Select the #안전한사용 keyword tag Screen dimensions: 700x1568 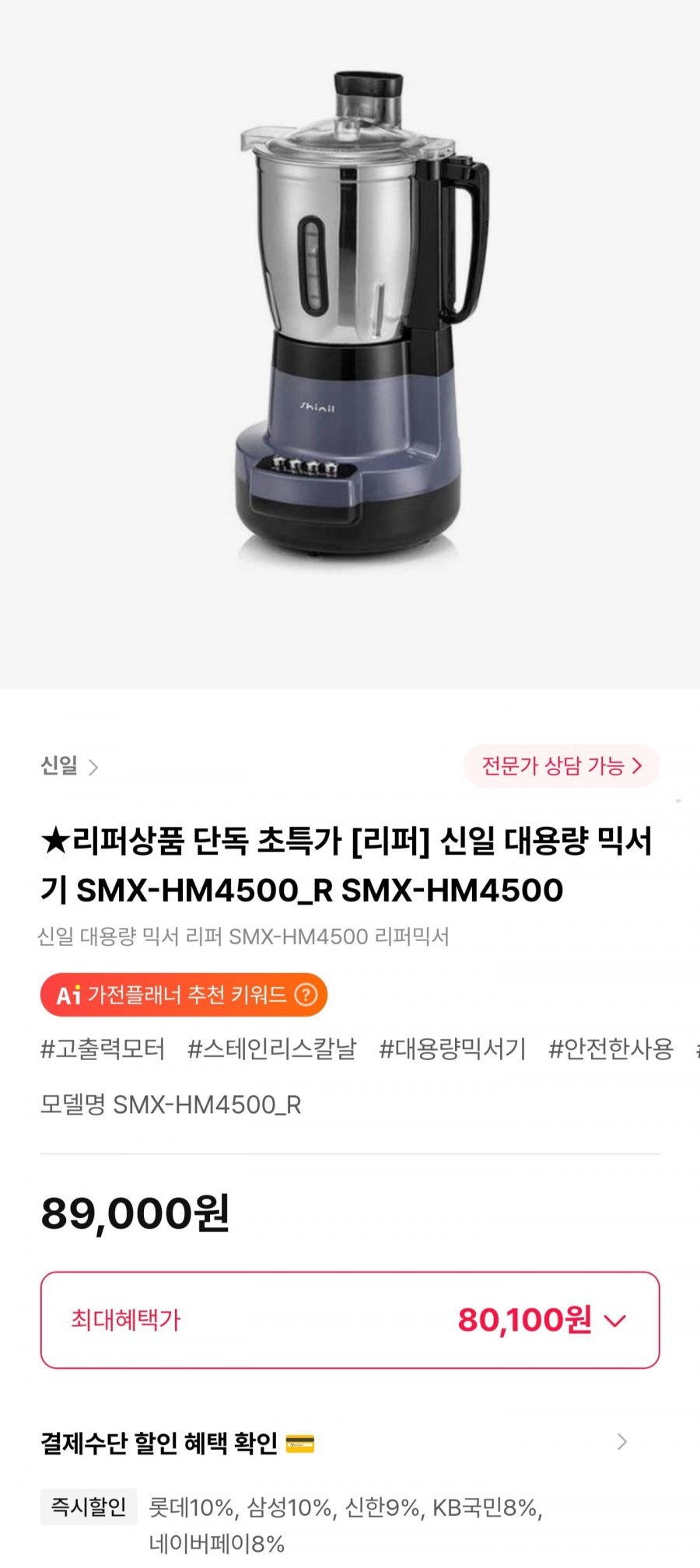[611, 1049]
